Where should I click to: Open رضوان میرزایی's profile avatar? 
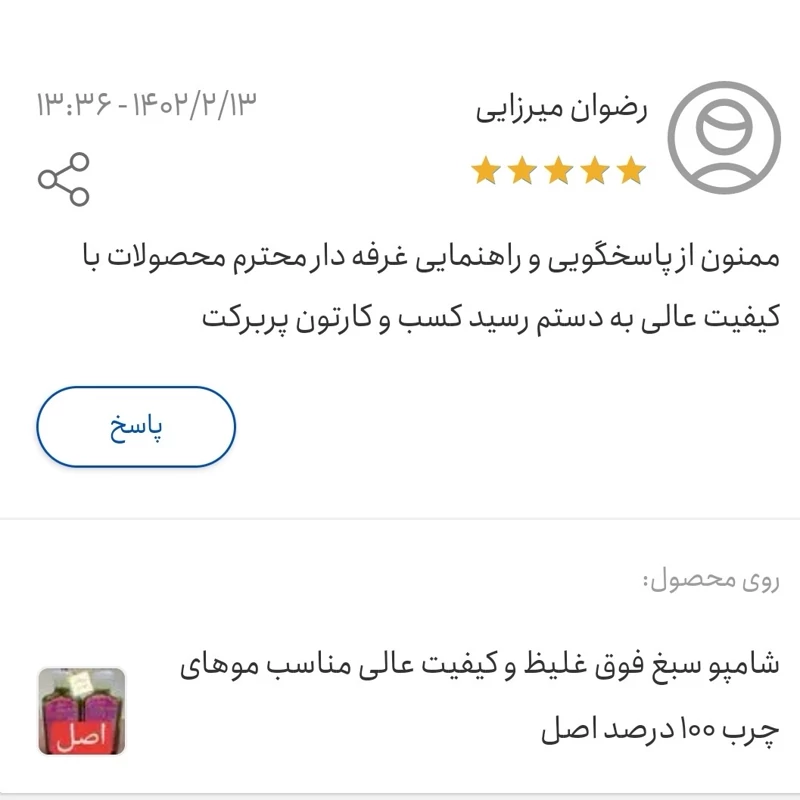[724, 138]
